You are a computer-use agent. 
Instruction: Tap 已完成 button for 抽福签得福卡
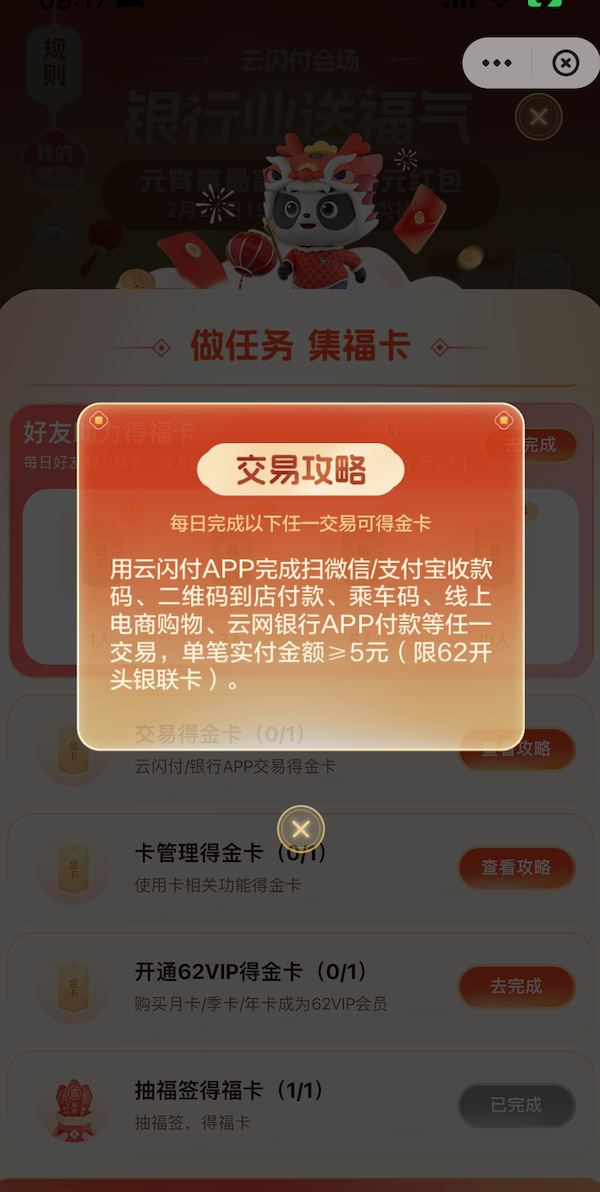[x=516, y=1105]
